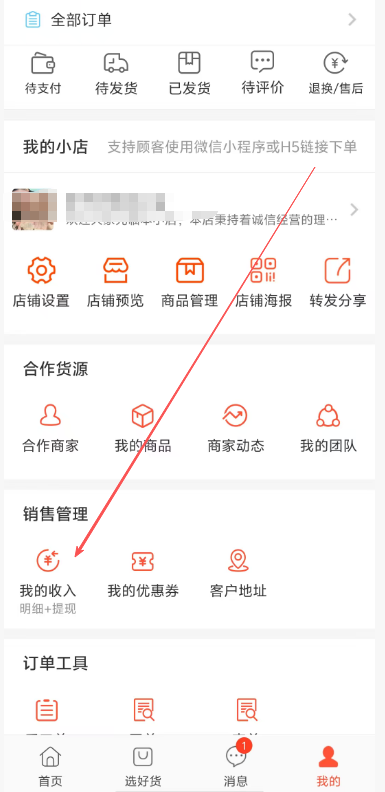Open 商家动态
Image resolution: width=385 pixels, height=792 pixels.
click(236, 428)
